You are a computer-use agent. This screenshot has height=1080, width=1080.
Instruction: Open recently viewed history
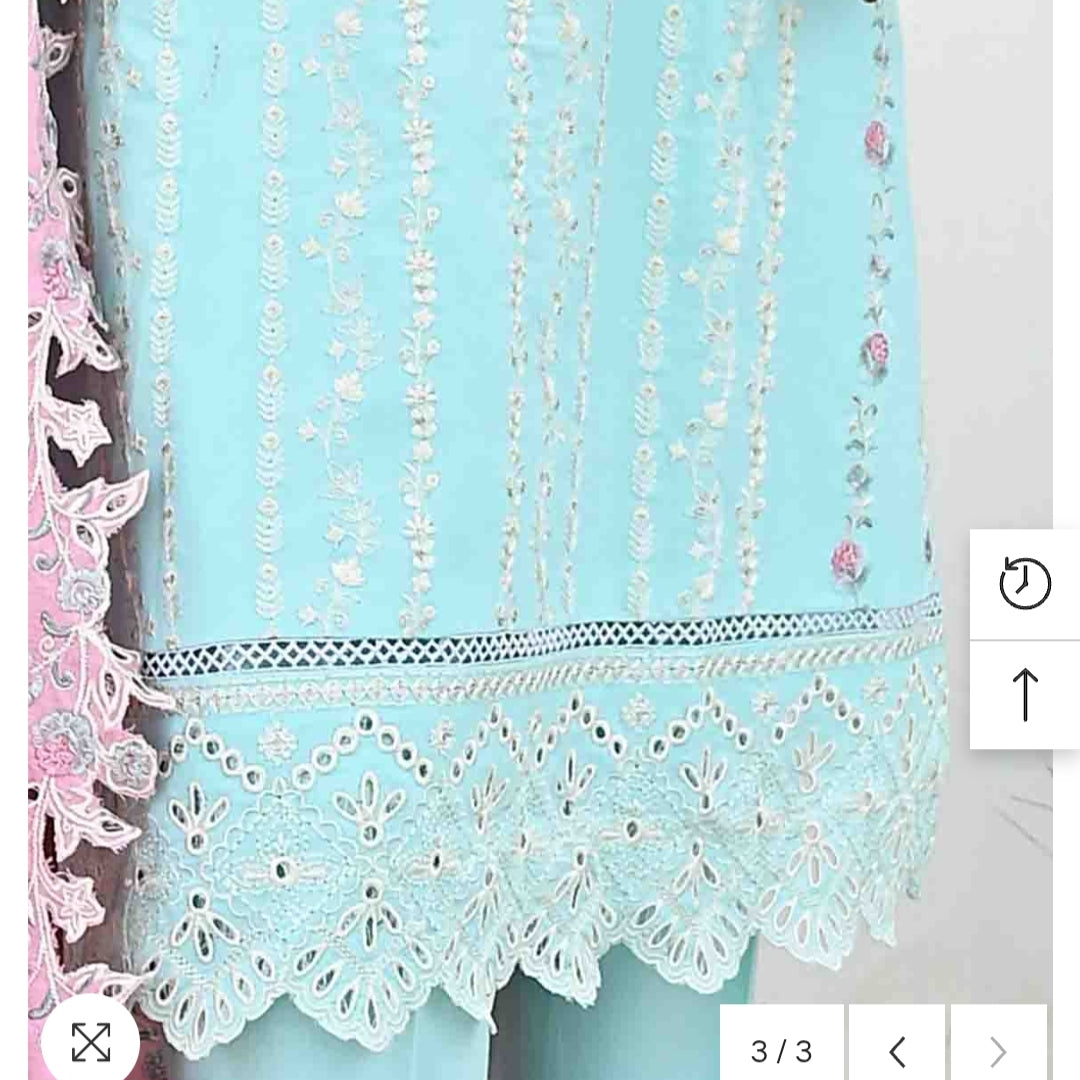(1025, 584)
